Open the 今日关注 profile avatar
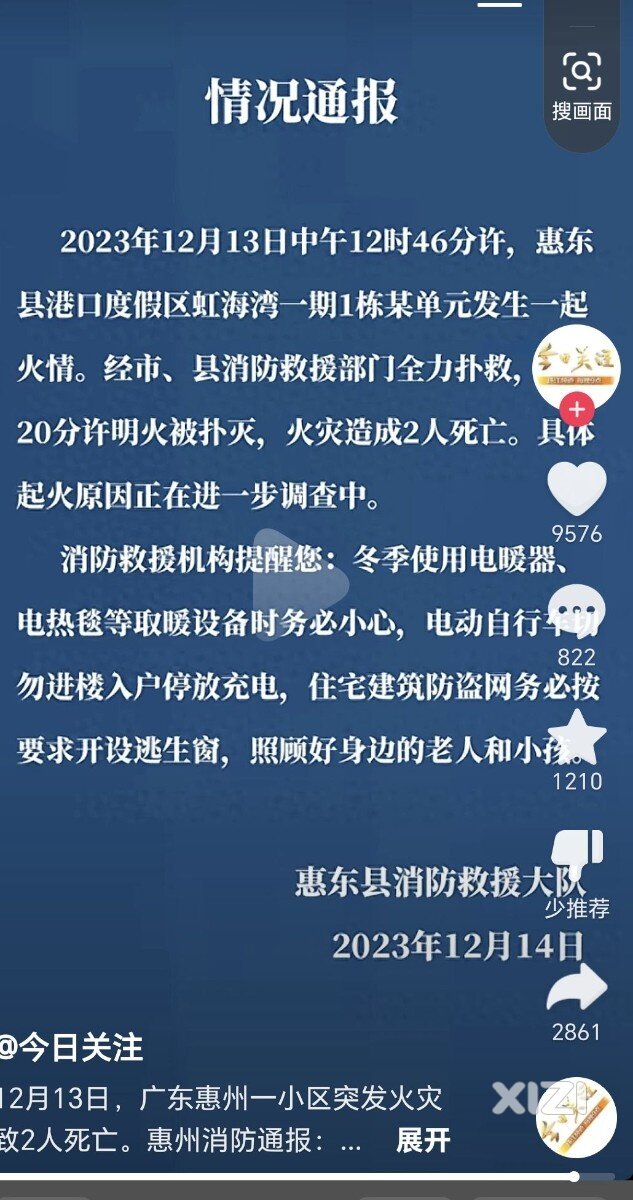Screen dimensions: 633x1200 point(576,366)
